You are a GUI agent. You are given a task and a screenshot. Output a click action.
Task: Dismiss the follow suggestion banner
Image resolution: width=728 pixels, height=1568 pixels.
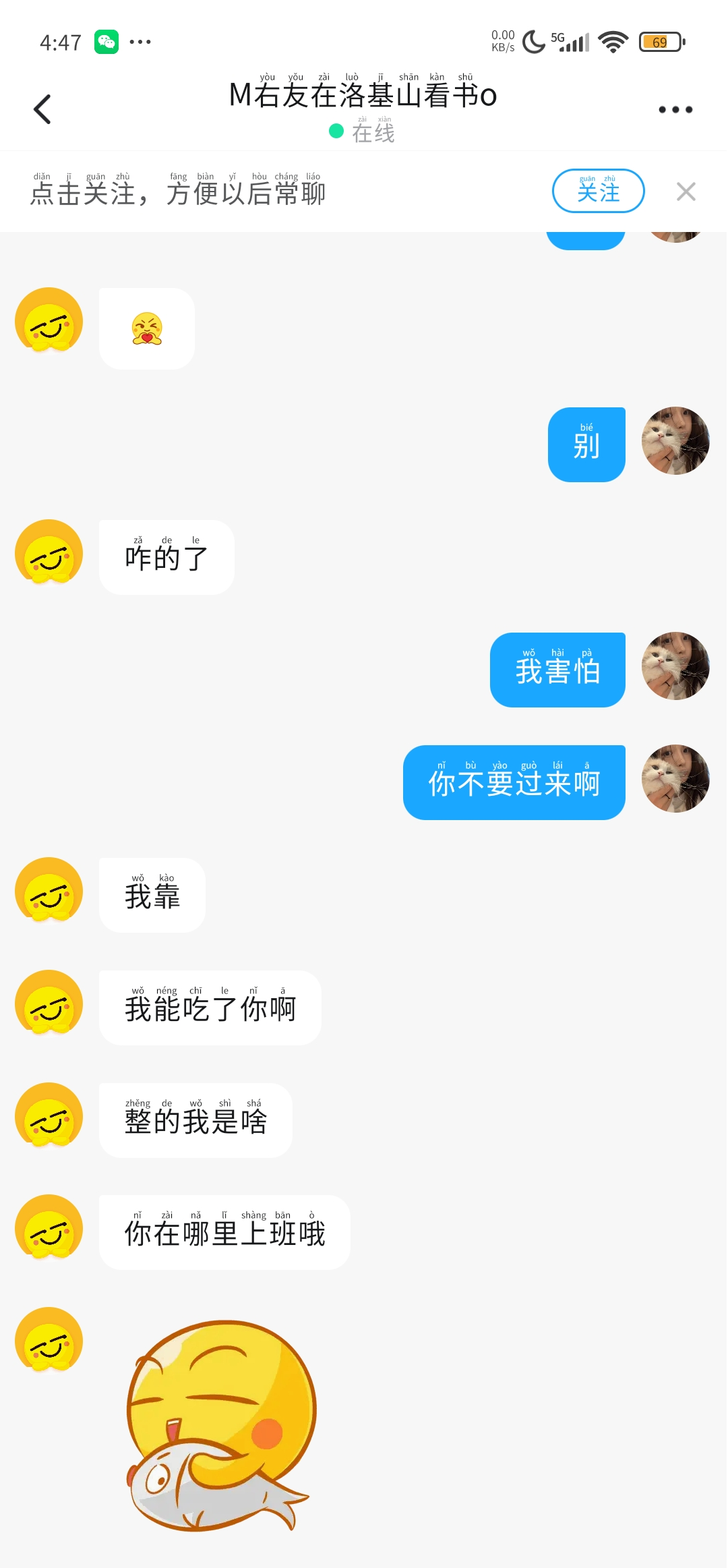pos(686,192)
